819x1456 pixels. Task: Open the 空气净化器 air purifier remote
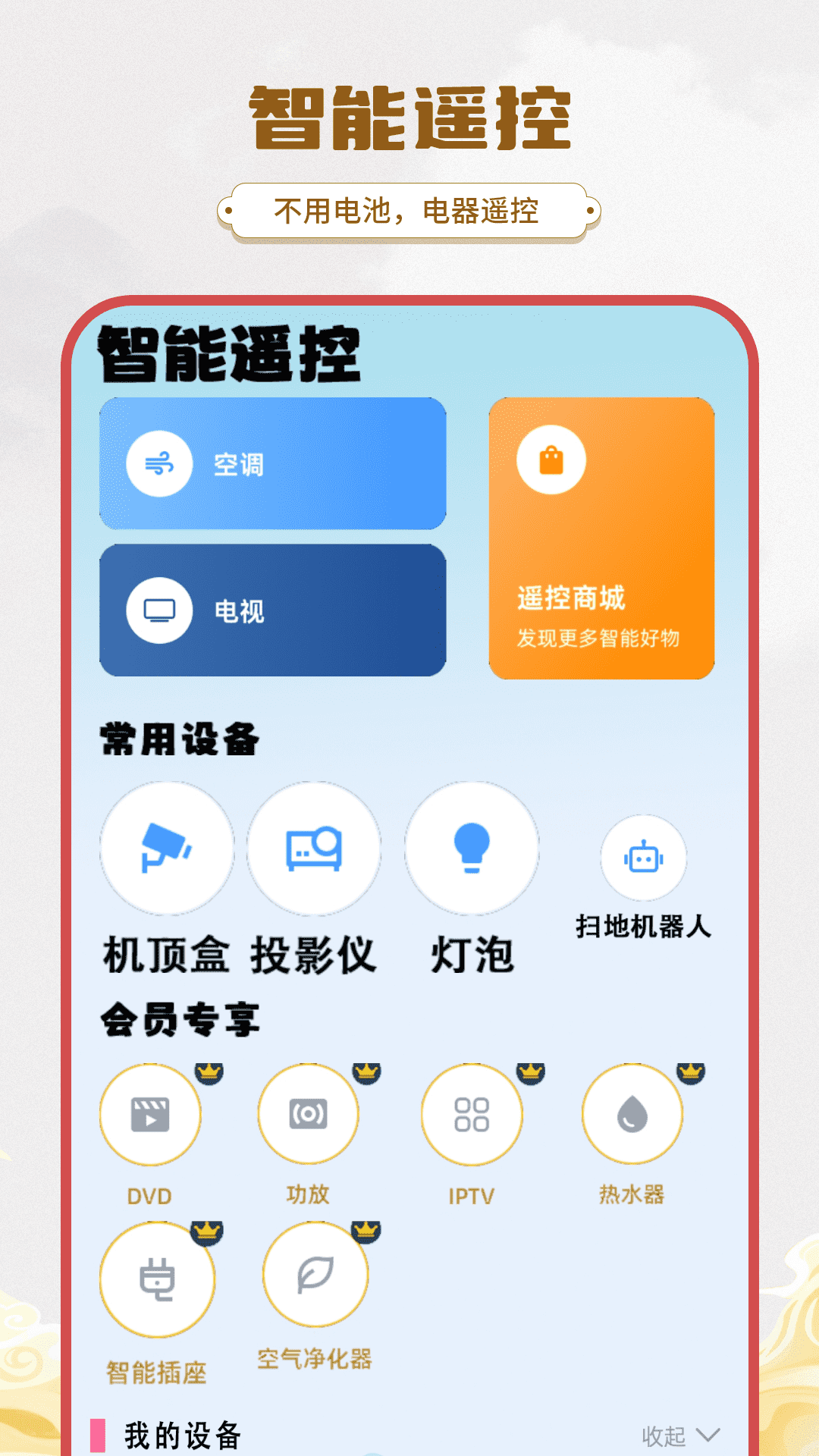point(313,1278)
